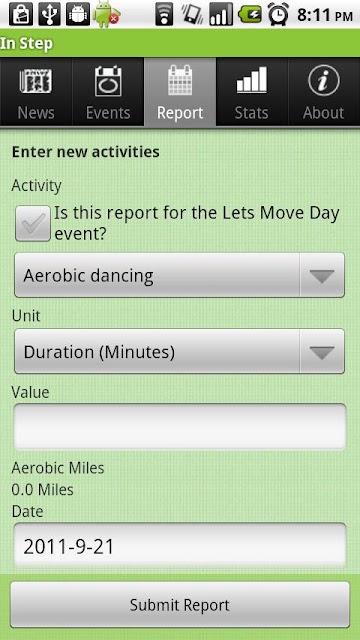Select the Report tab
Viewport: 360px width, 640px height.
180,92
